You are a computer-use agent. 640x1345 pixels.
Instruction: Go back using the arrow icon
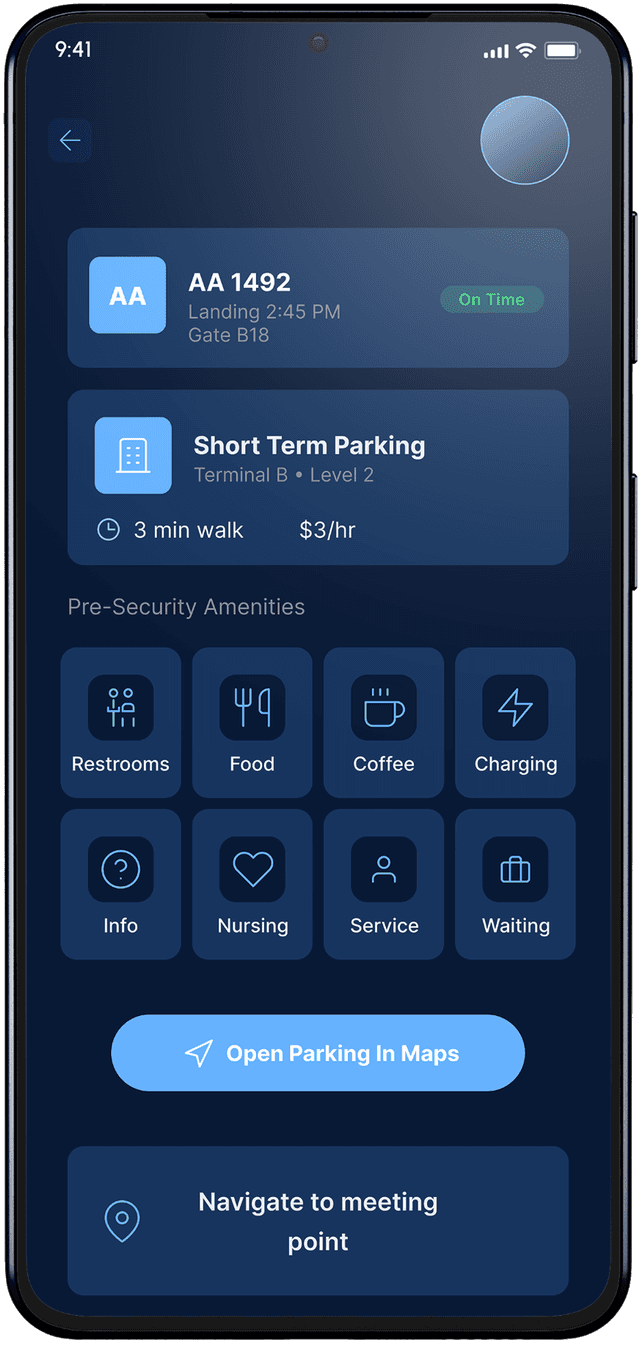point(70,141)
